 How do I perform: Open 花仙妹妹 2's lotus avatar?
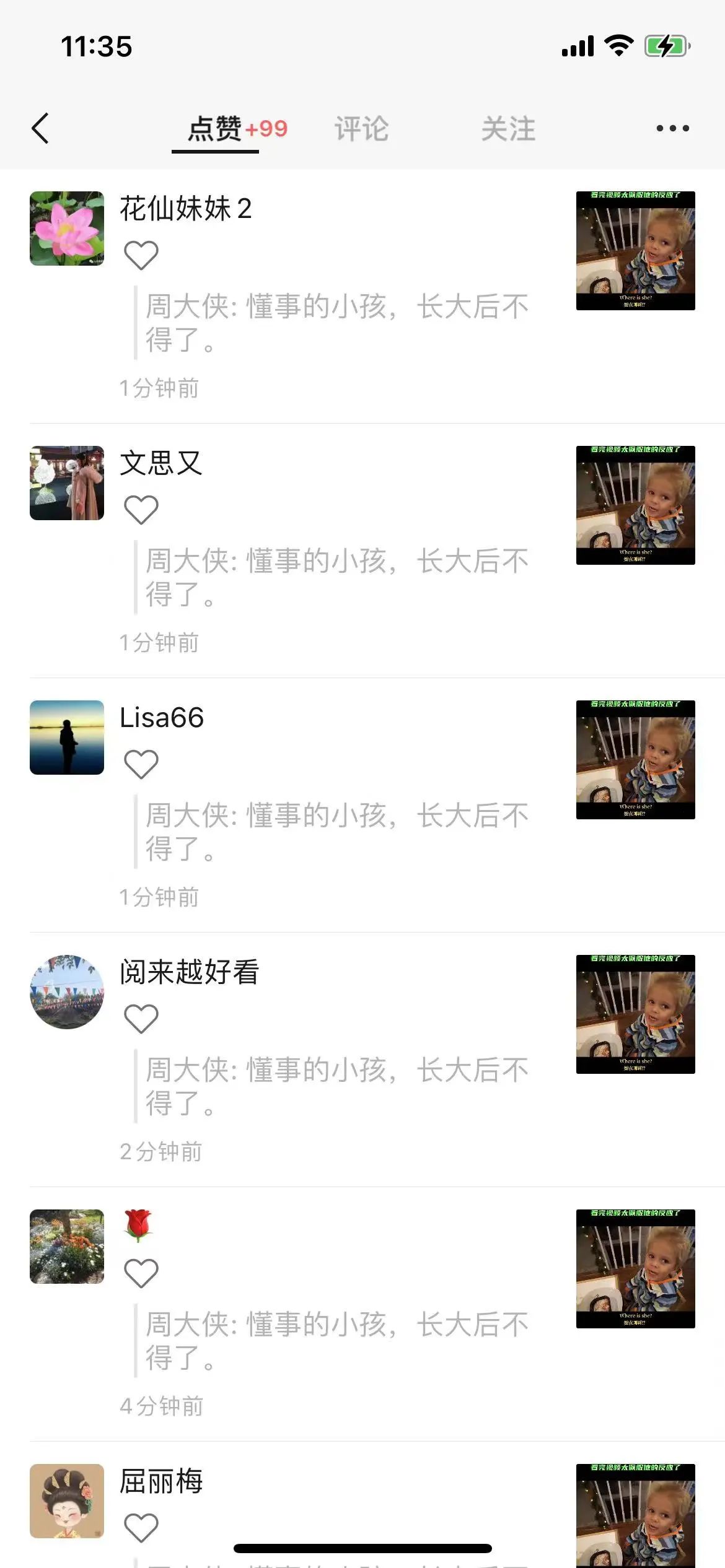[x=67, y=229]
